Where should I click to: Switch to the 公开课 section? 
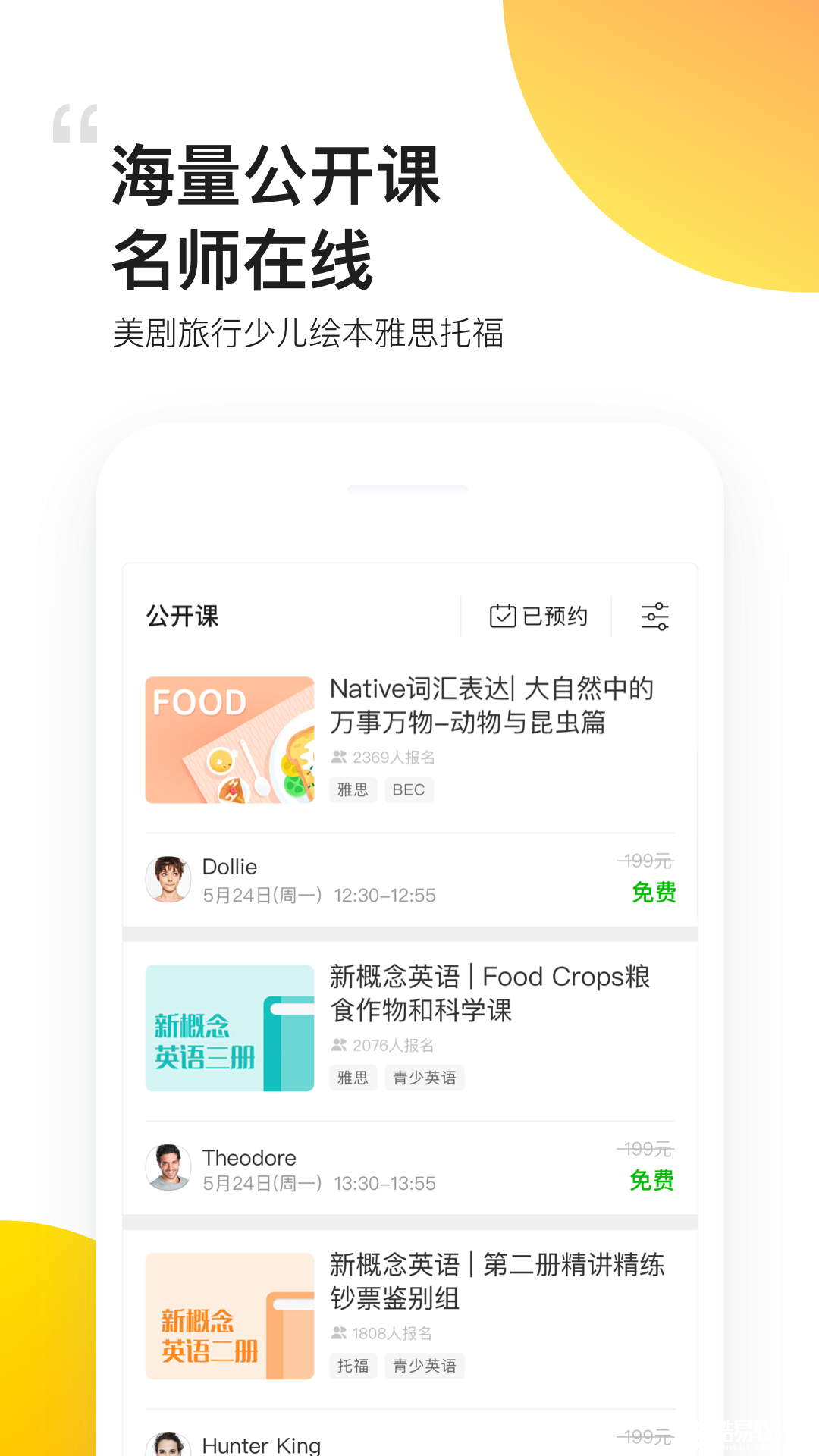pos(182,617)
